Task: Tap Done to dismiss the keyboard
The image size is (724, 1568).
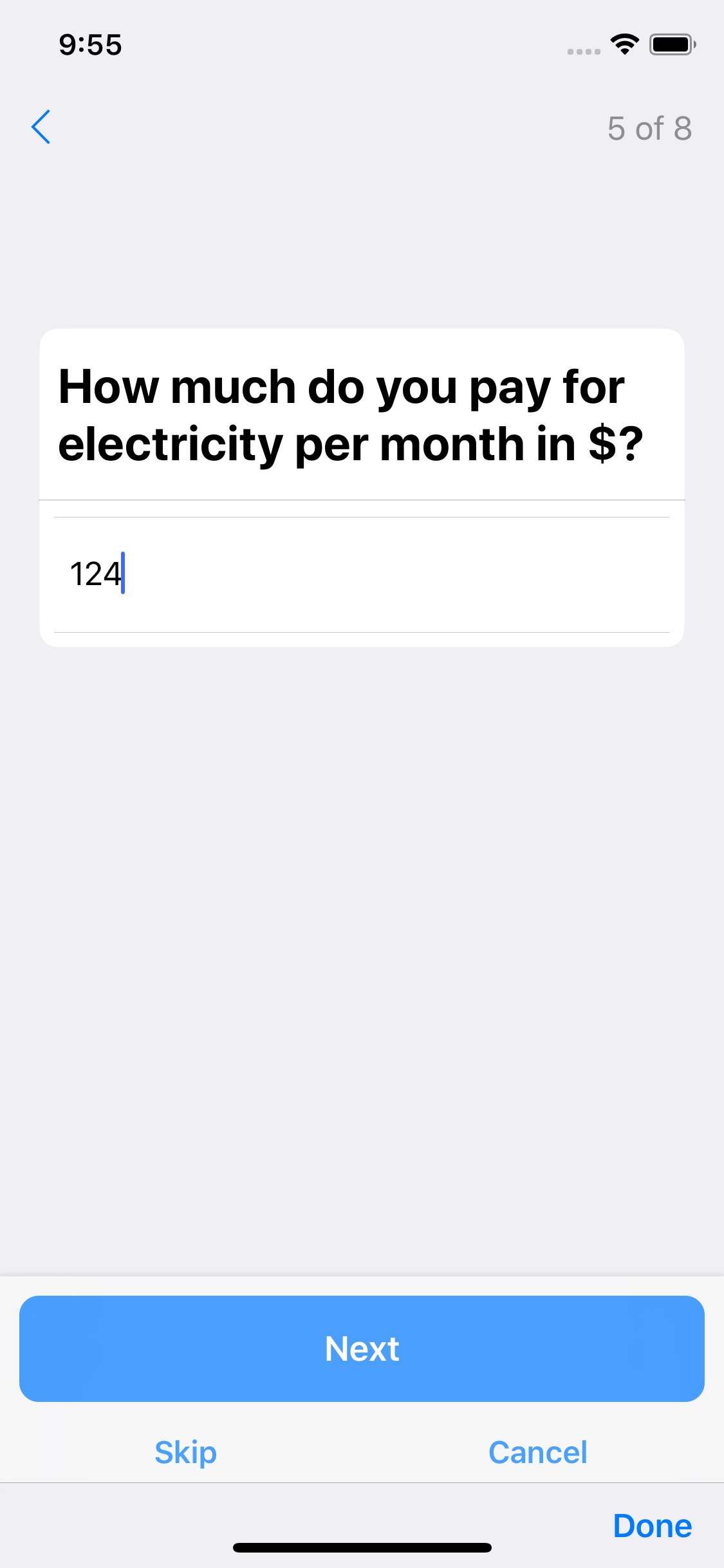Action: (x=652, y=1526)
